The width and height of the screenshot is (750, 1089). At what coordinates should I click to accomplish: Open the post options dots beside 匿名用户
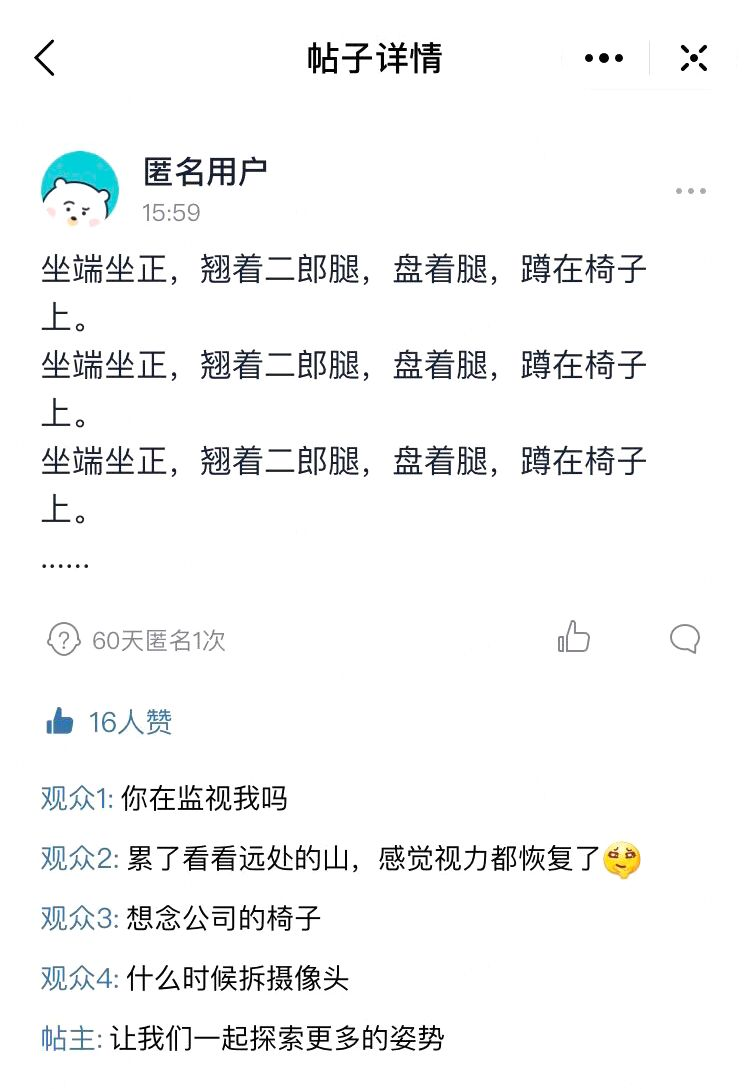tap(690, 191)
